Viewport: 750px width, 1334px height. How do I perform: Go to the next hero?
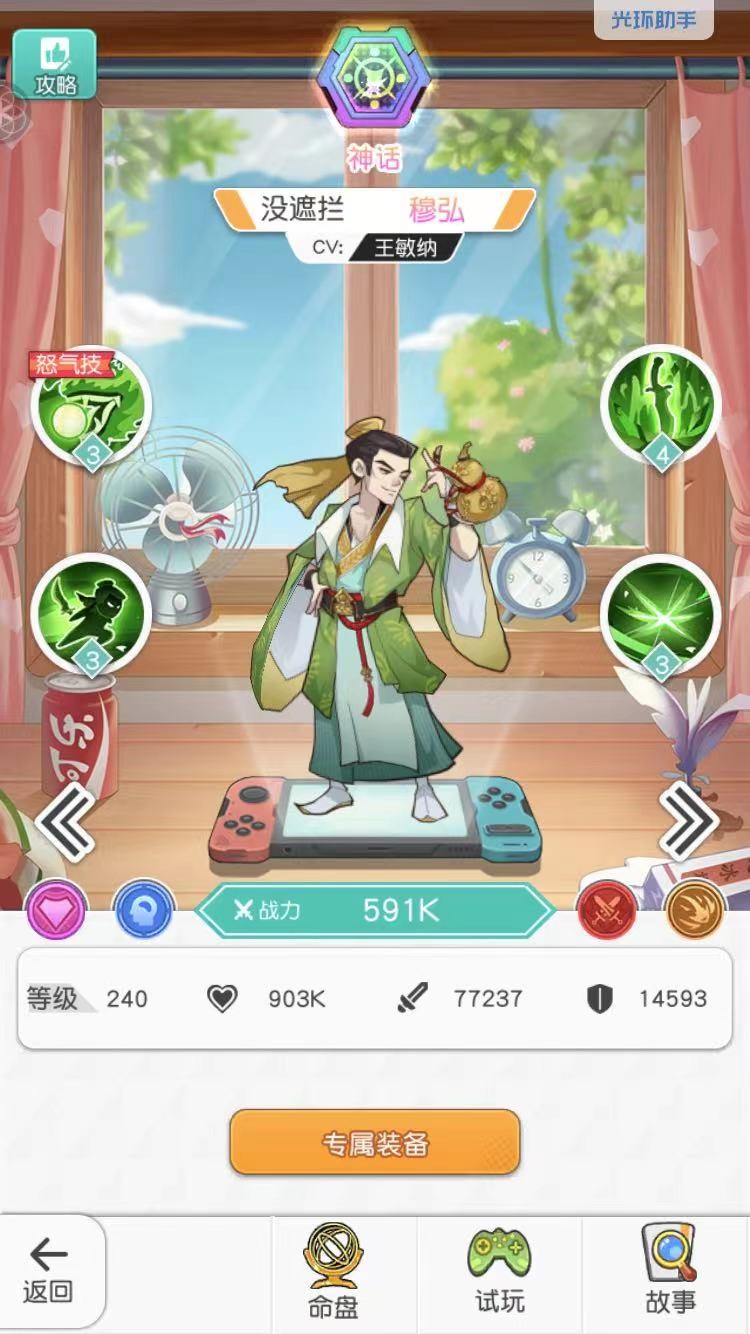(x=687, y=821)
